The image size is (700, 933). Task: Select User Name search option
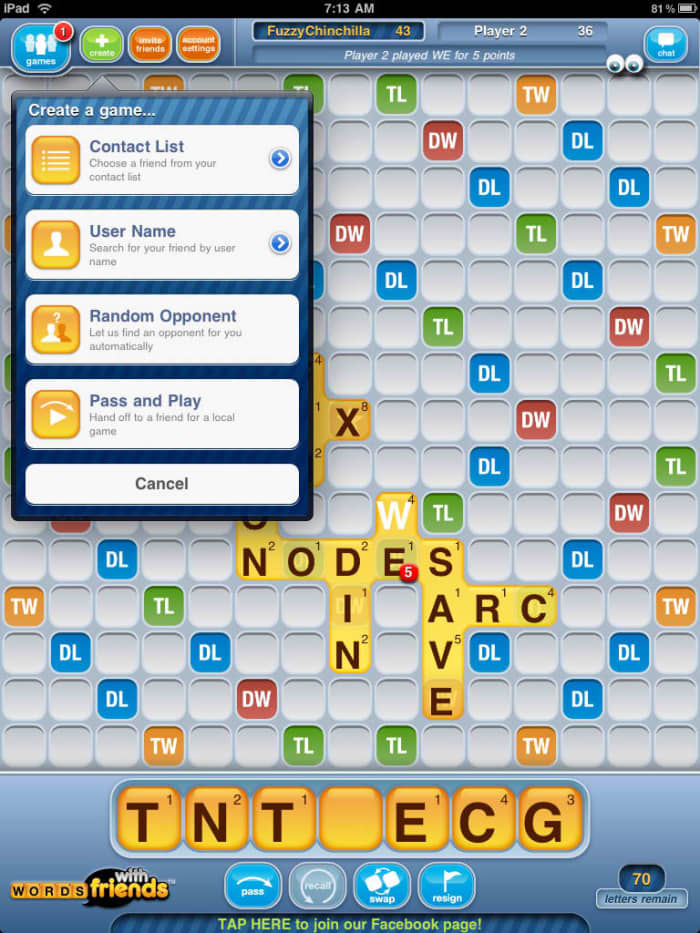[x=162, y=244]
